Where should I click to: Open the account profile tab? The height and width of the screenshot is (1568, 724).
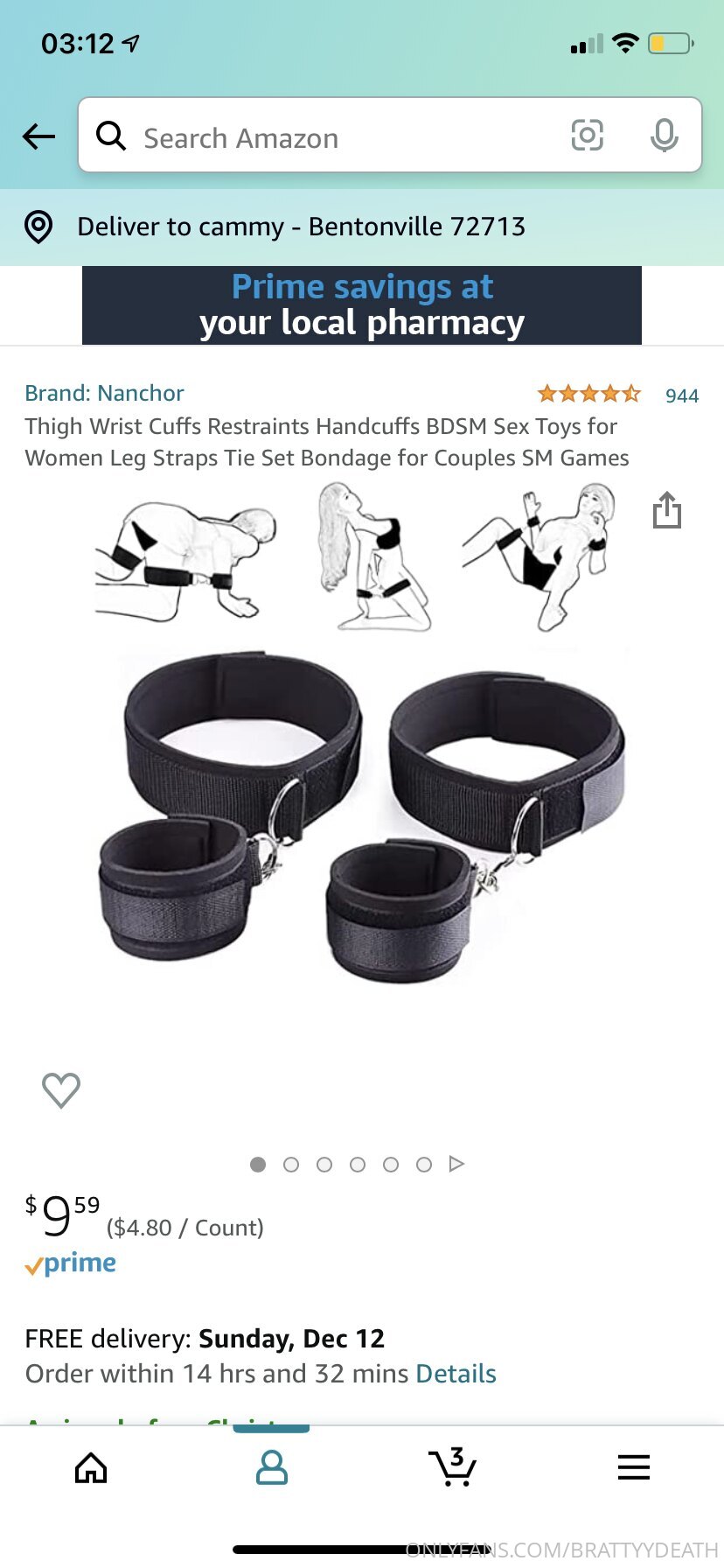coord(271,1467)
